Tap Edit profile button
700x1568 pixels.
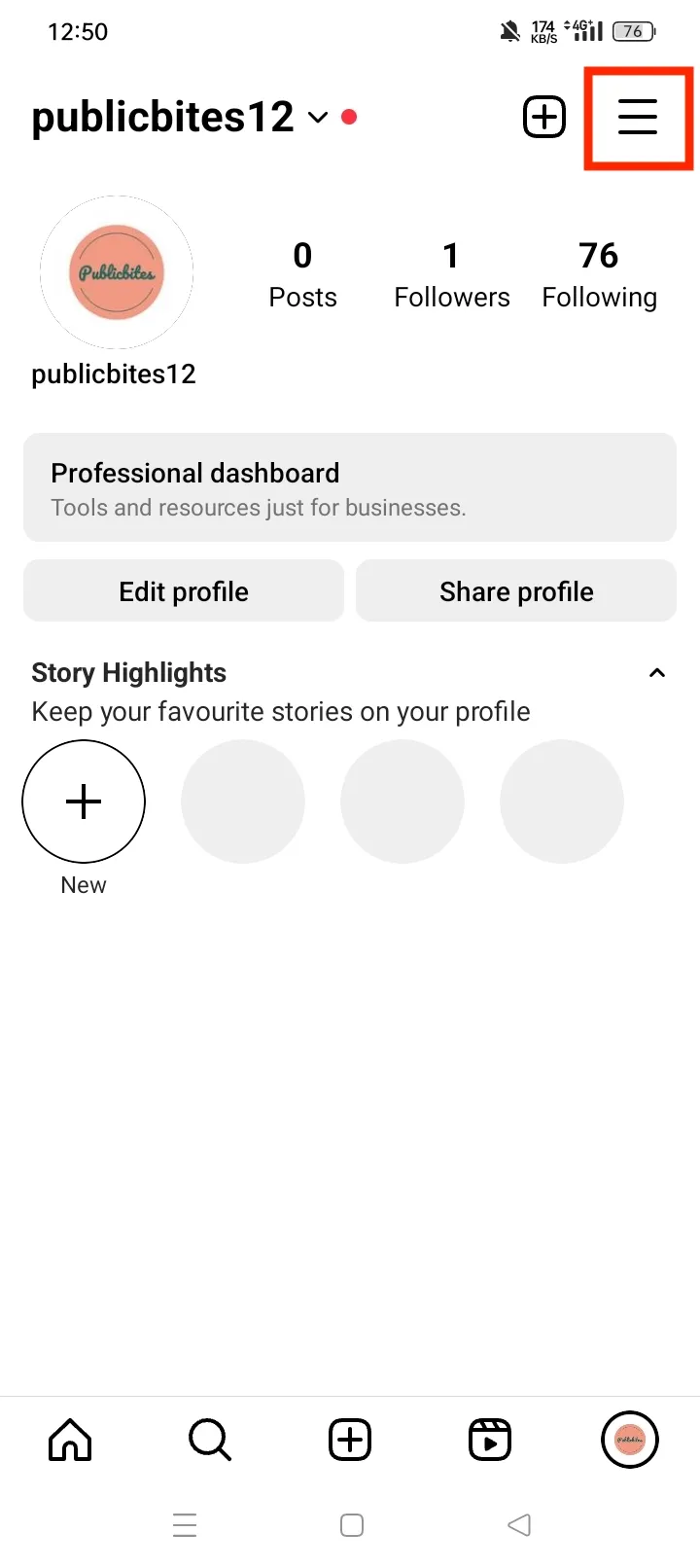pyautogui.click(x=184, y=591)
